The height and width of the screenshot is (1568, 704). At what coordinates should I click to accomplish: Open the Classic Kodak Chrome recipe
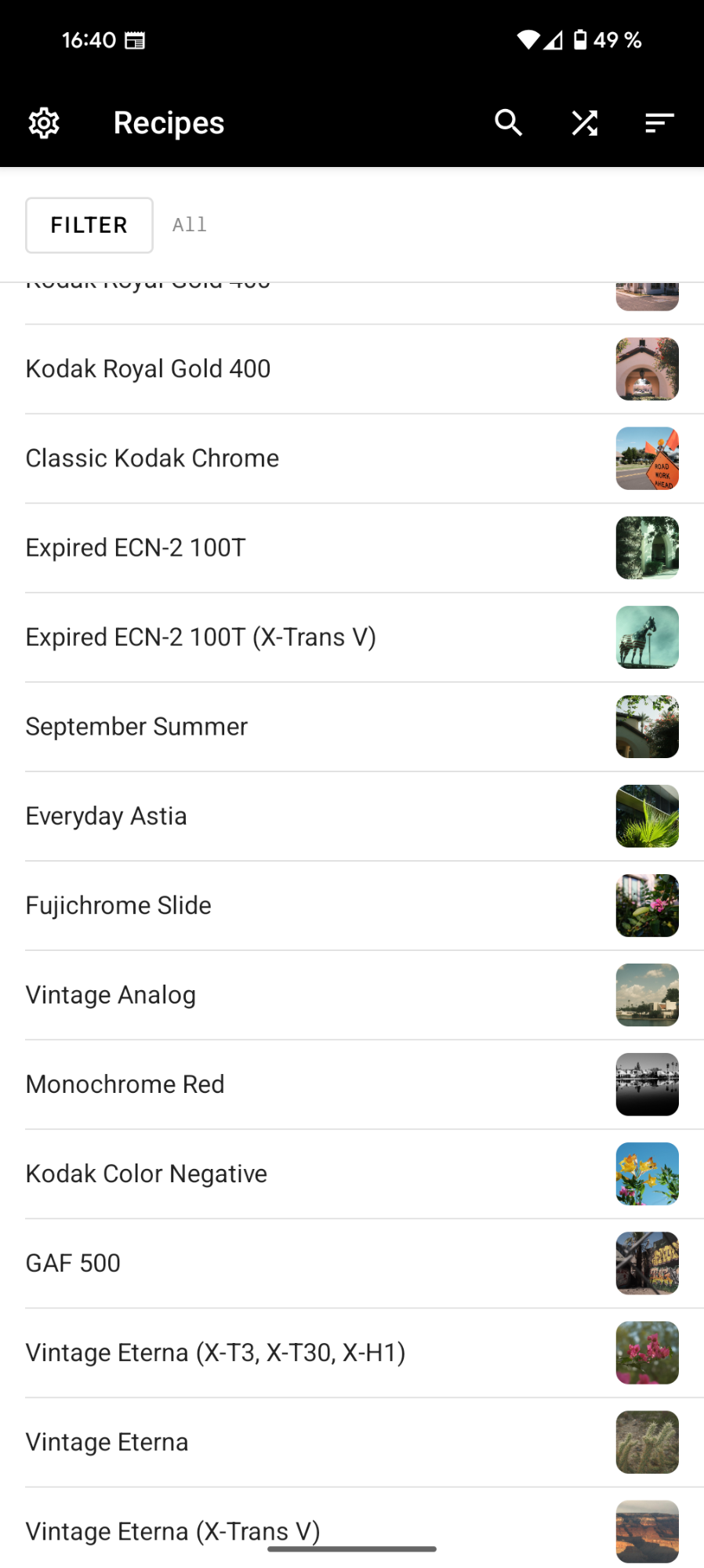click(152, 459)
